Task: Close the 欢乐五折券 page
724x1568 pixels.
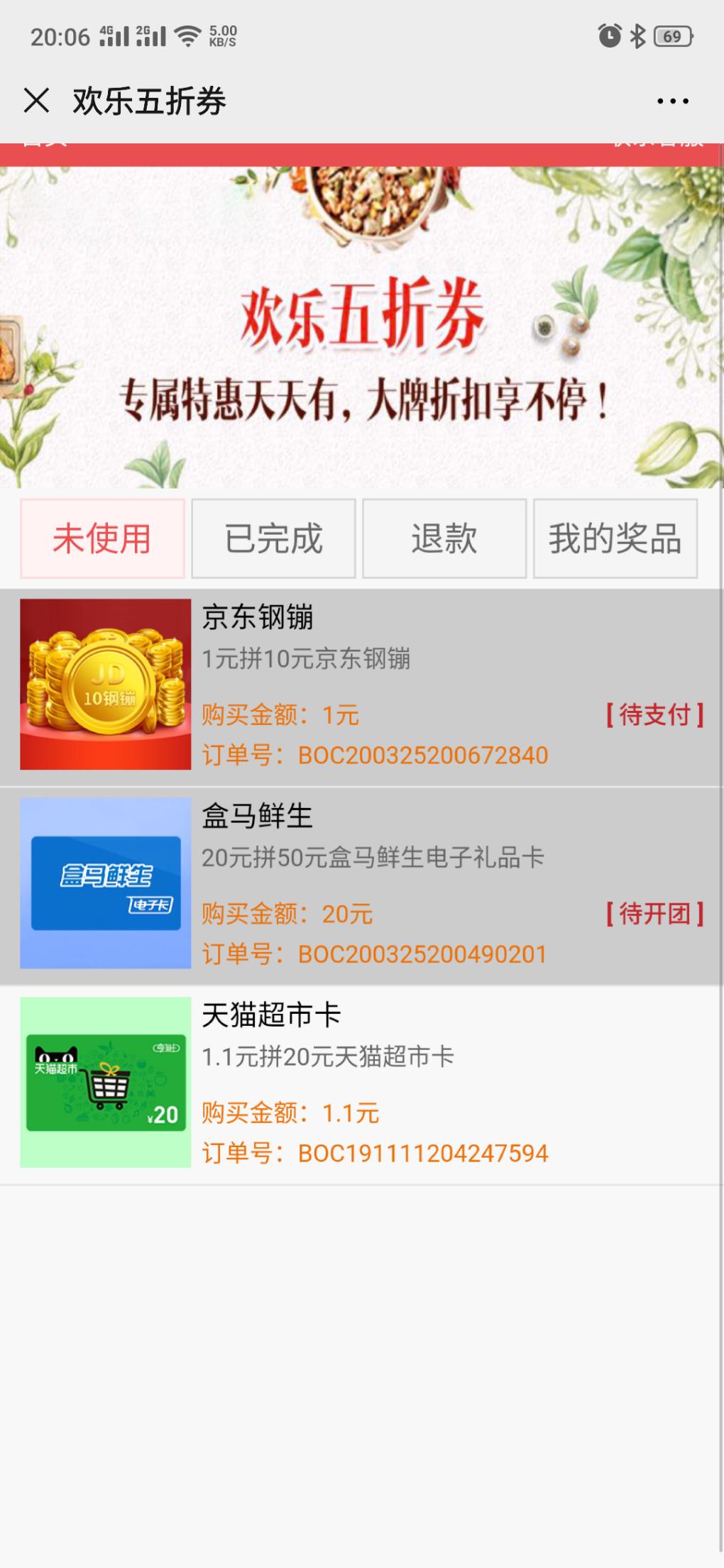Action: coord(36,101)
